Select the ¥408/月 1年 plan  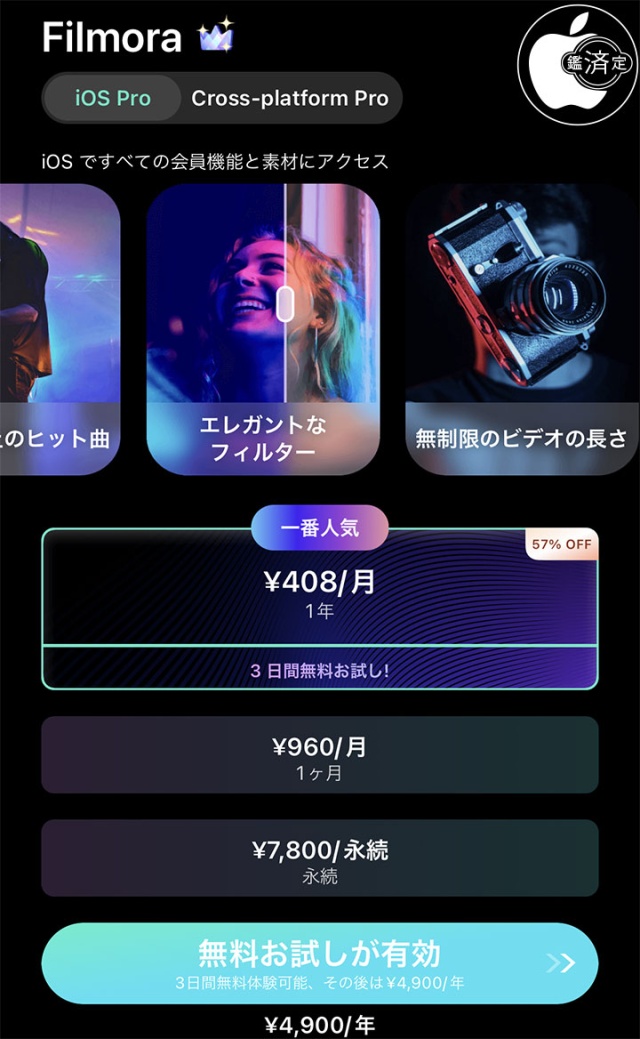[x=319, y=594]
